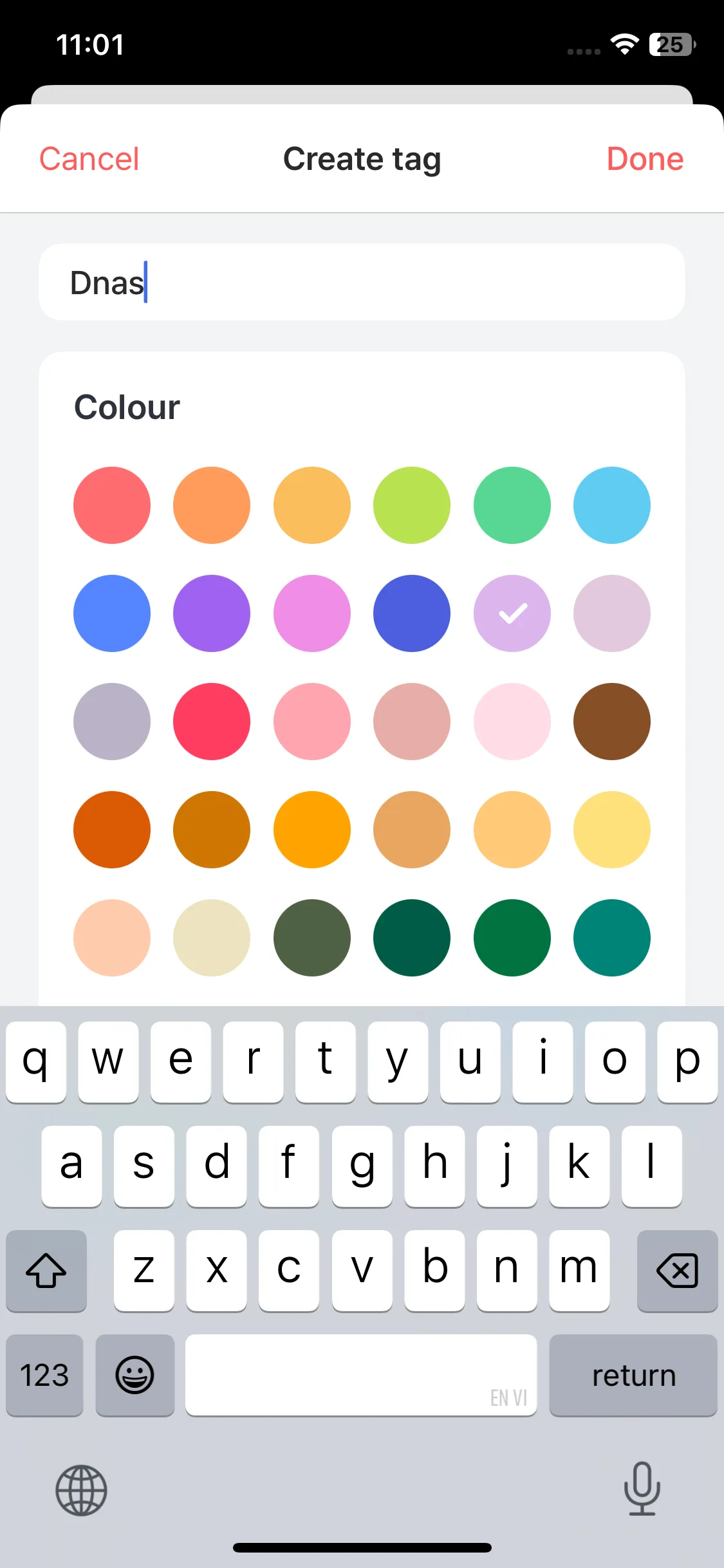
Task: Delete the last letter with backspace
Action: click(677, 1270)
